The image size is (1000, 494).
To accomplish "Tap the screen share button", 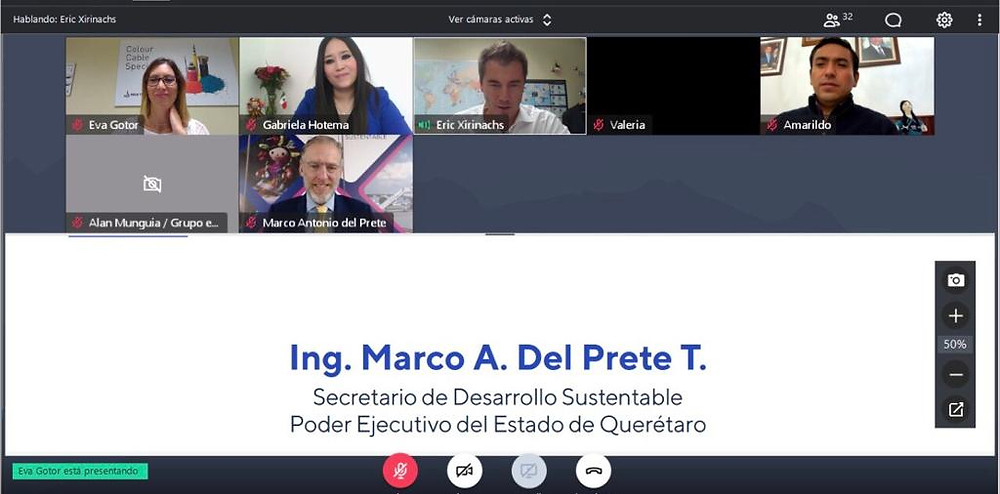I will 529,470.
